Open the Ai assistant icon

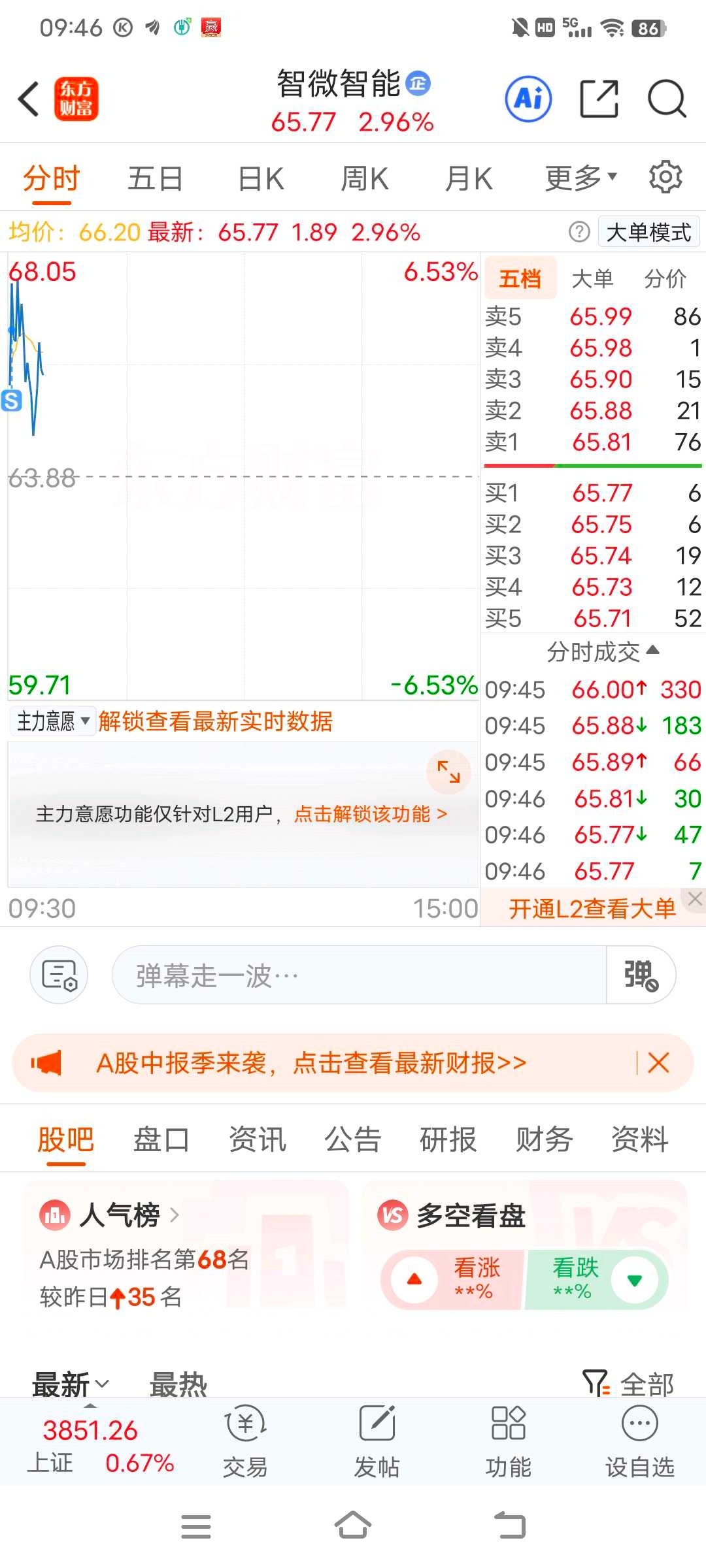pyautogui.click(x=528, y=99)
